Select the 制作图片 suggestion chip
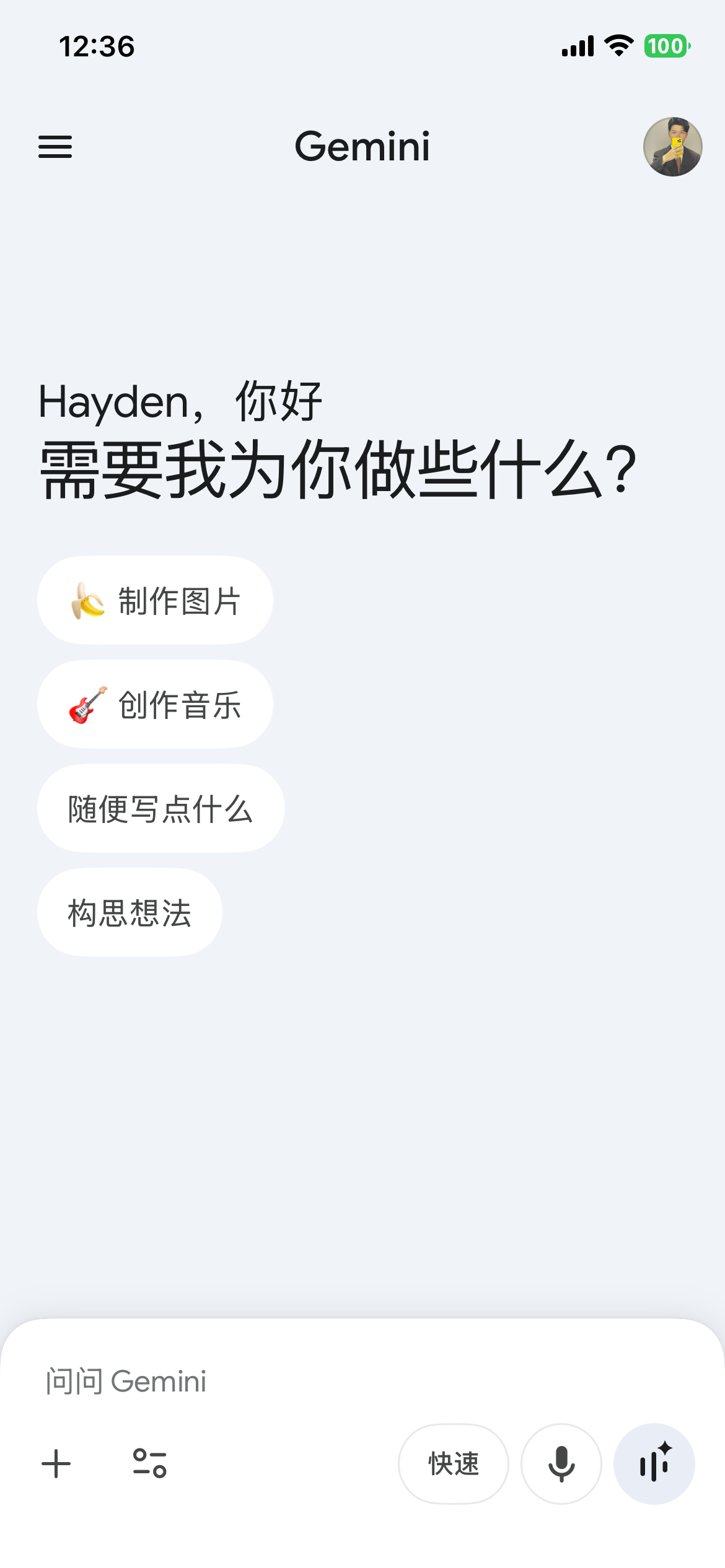The image size is (725, 1568). [x=155, y=601]
